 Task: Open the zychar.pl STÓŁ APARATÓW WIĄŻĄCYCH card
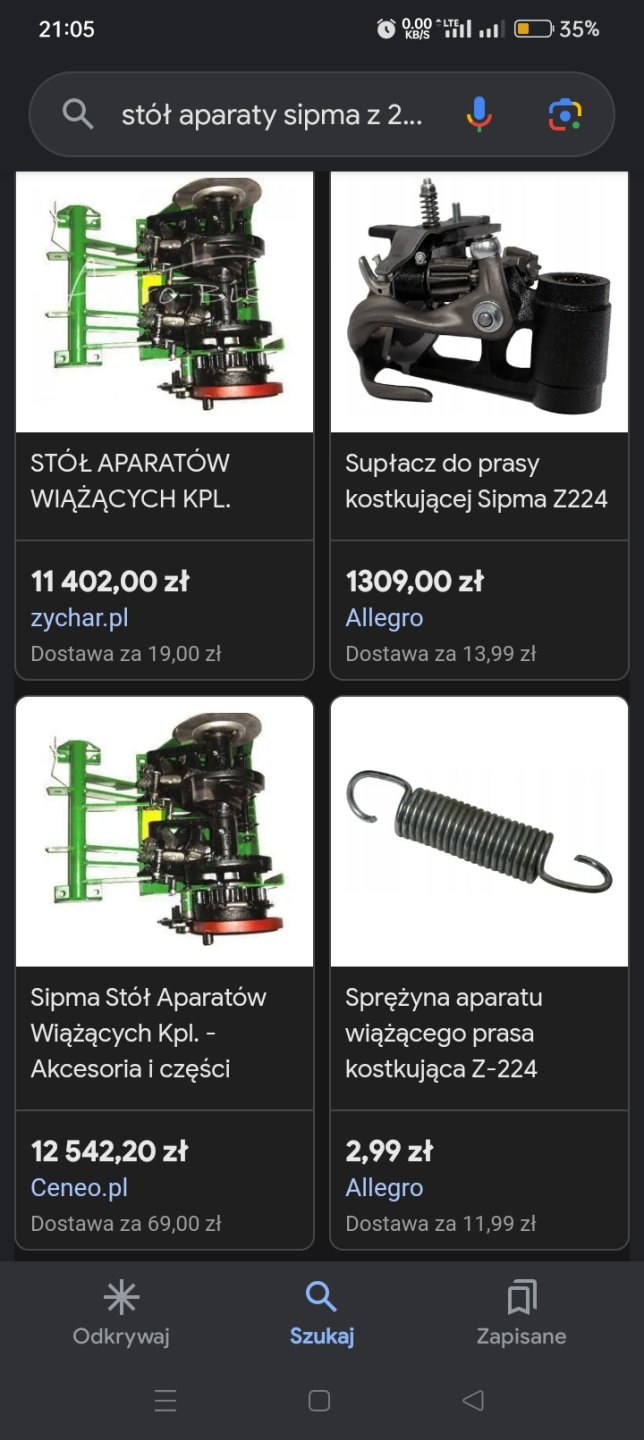pyautogui.click(x=164, y=425)
